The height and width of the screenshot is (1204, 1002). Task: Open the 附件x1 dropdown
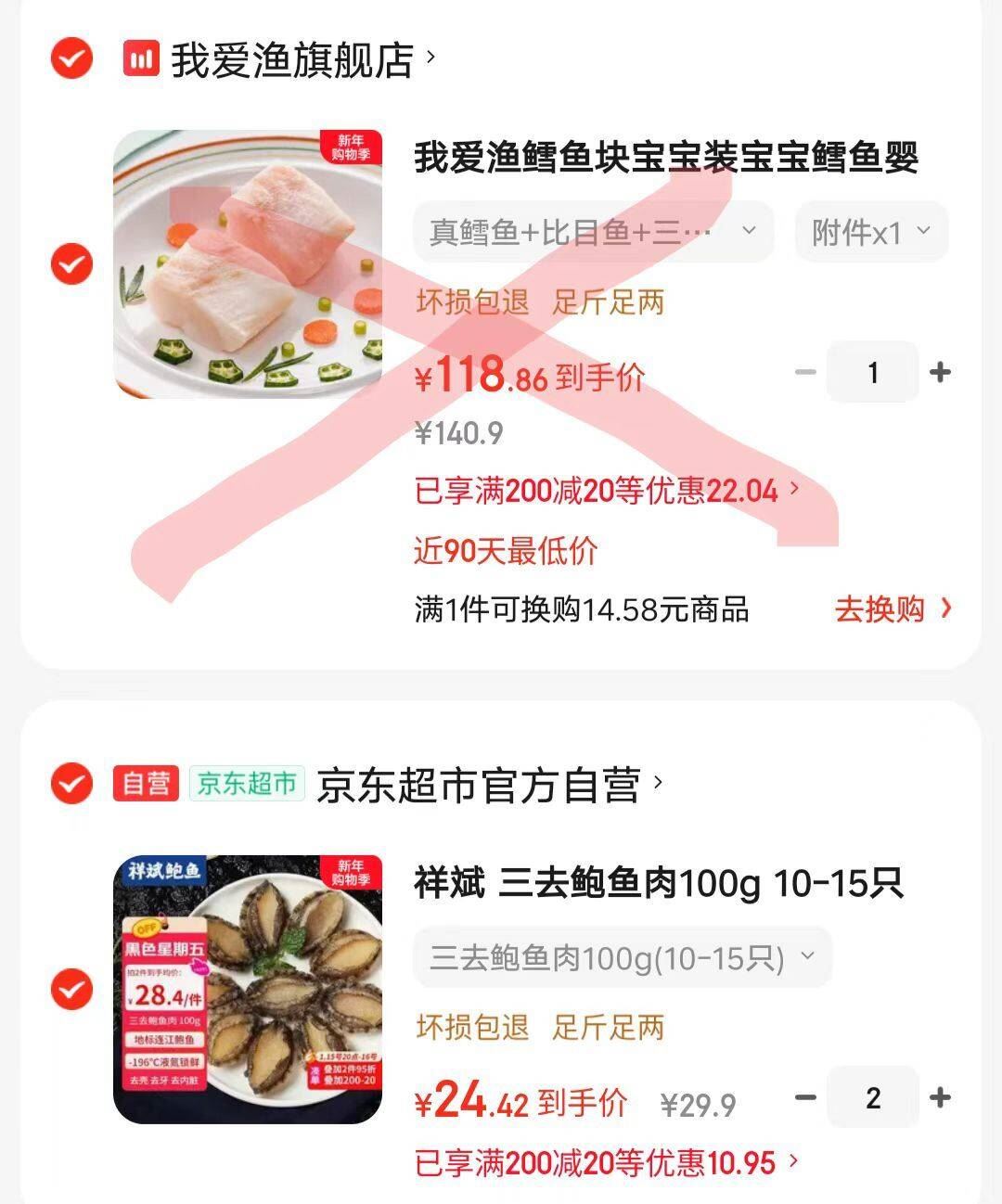click(870, 233)
